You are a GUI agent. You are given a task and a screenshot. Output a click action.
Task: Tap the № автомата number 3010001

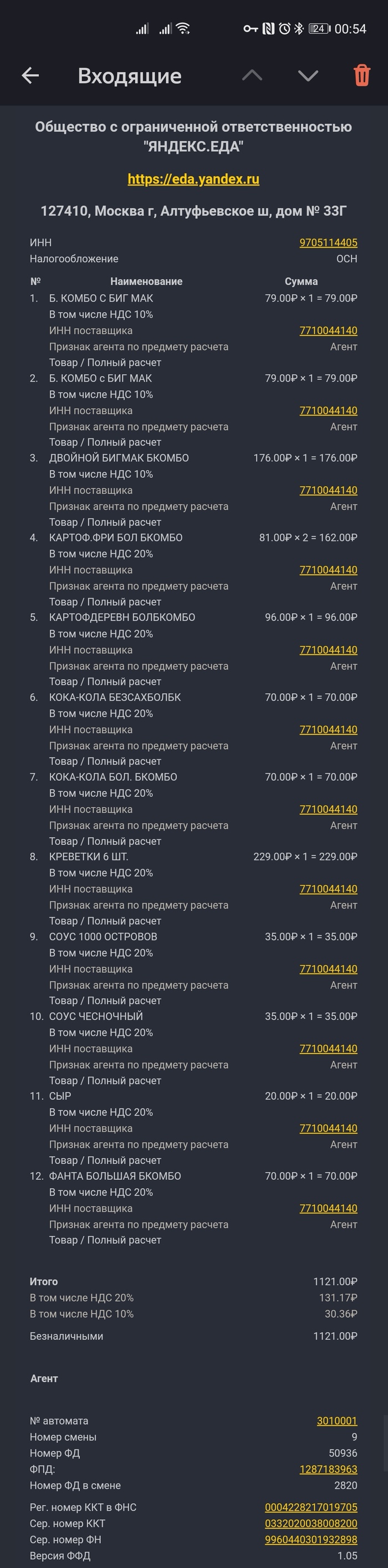(x=337, y=1421)
